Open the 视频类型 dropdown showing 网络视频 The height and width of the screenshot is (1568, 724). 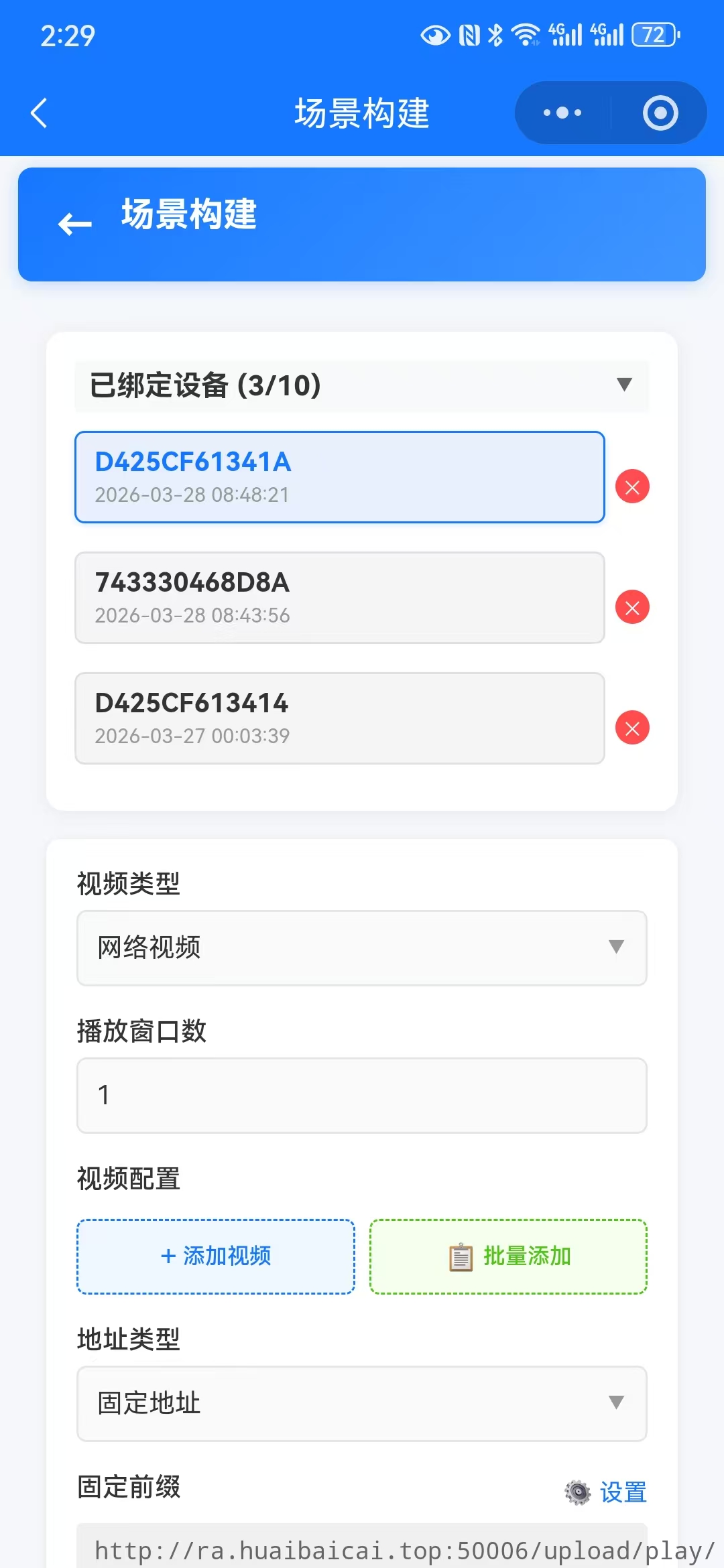pos(362,948)
